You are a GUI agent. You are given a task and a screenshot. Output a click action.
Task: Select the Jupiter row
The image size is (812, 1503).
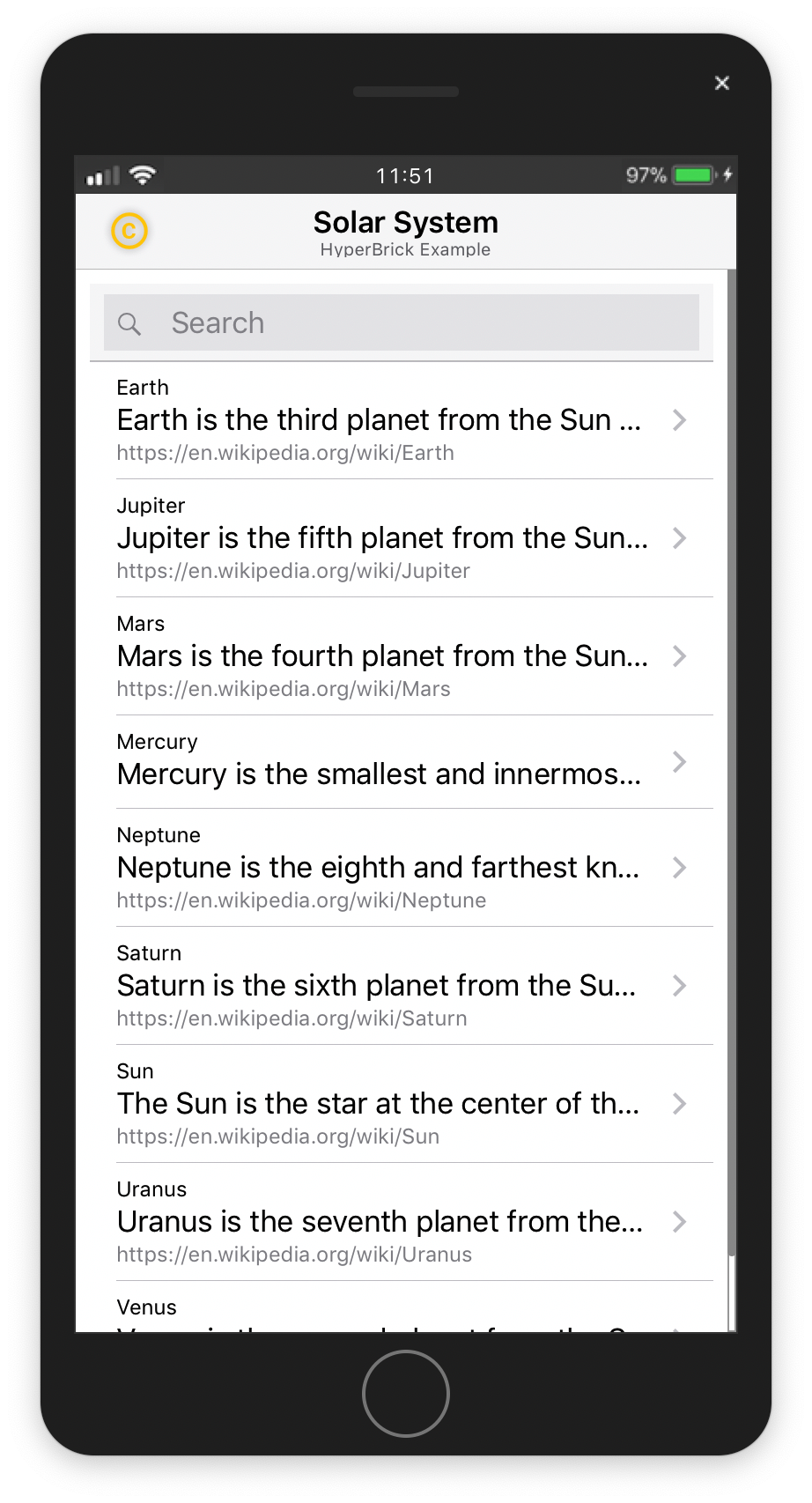(402, 538)
